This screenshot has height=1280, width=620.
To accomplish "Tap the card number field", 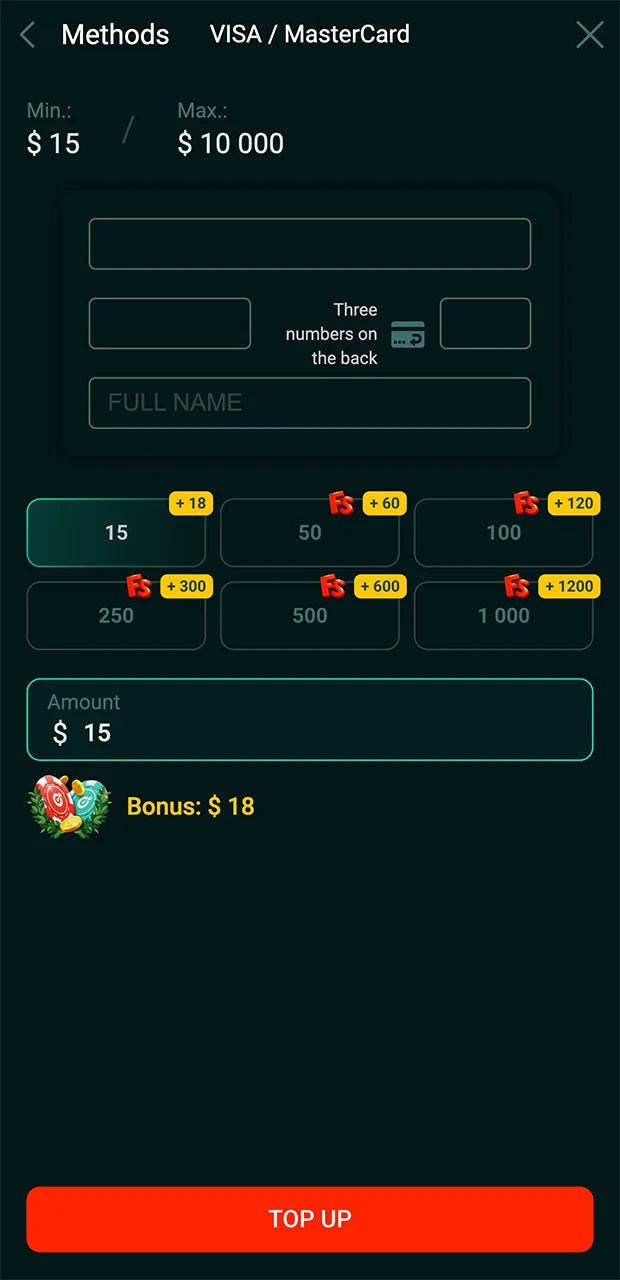I will (309, 244).
